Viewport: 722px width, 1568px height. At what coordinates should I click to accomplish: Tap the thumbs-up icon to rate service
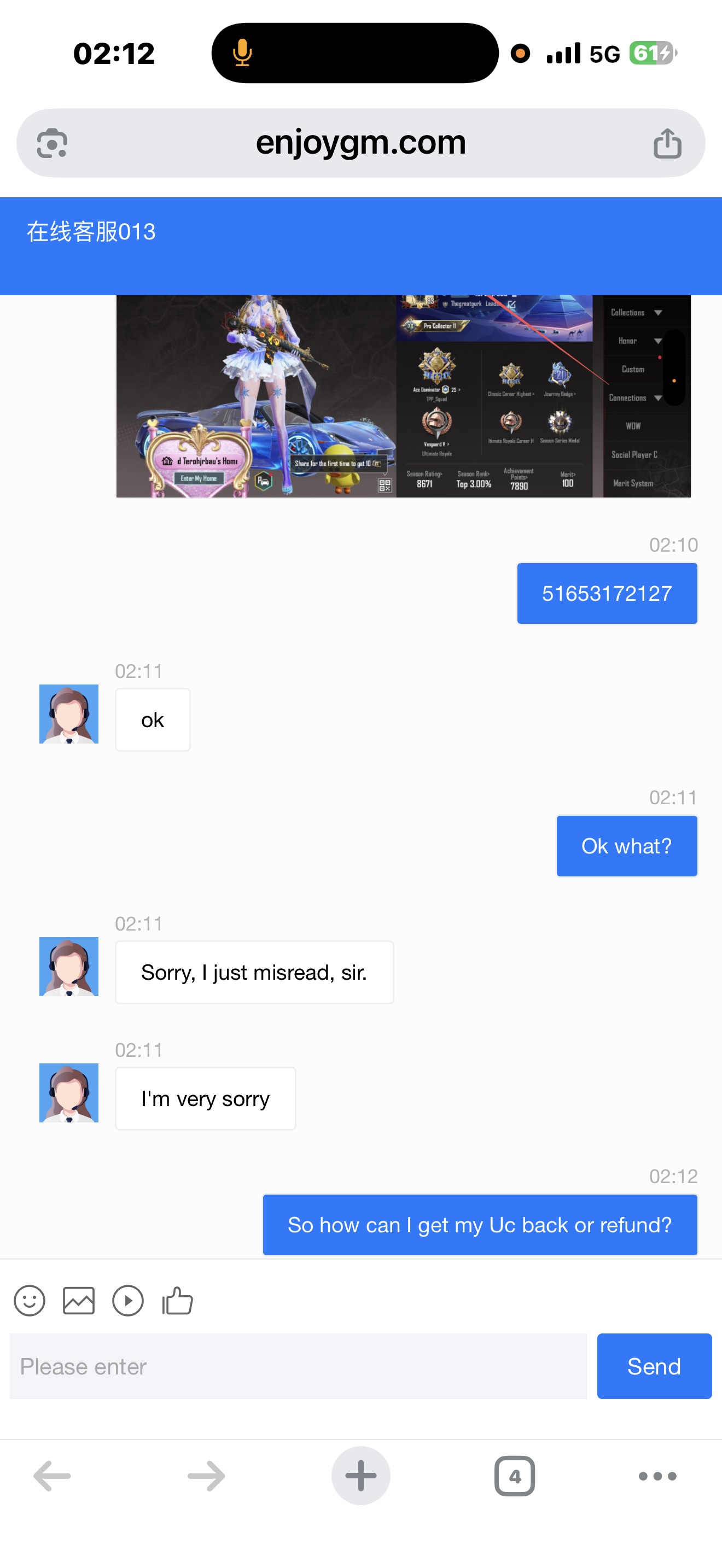pyautogui.click(x=177, y=1301)
